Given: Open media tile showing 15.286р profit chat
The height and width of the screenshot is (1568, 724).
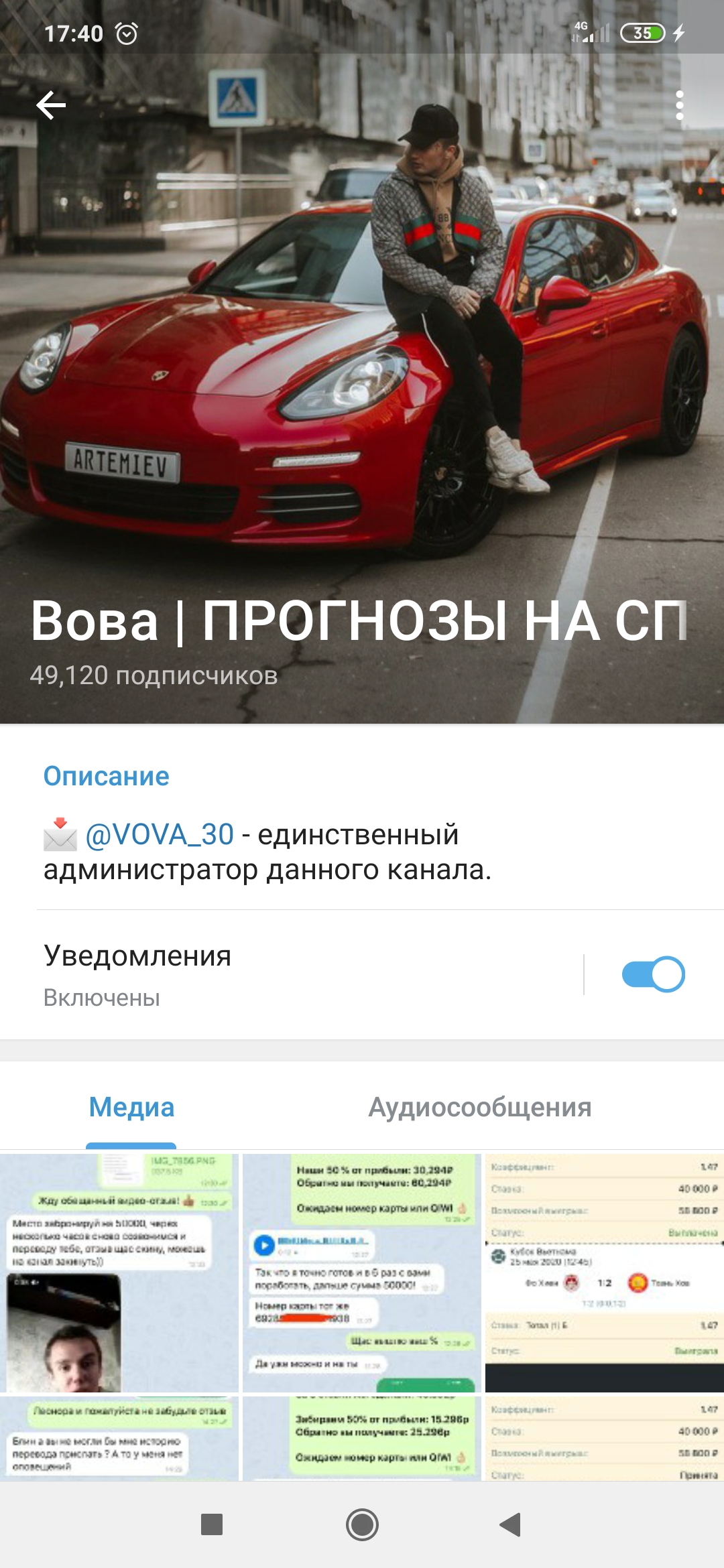Looking at the screenshot, I should coord(362,1438).
